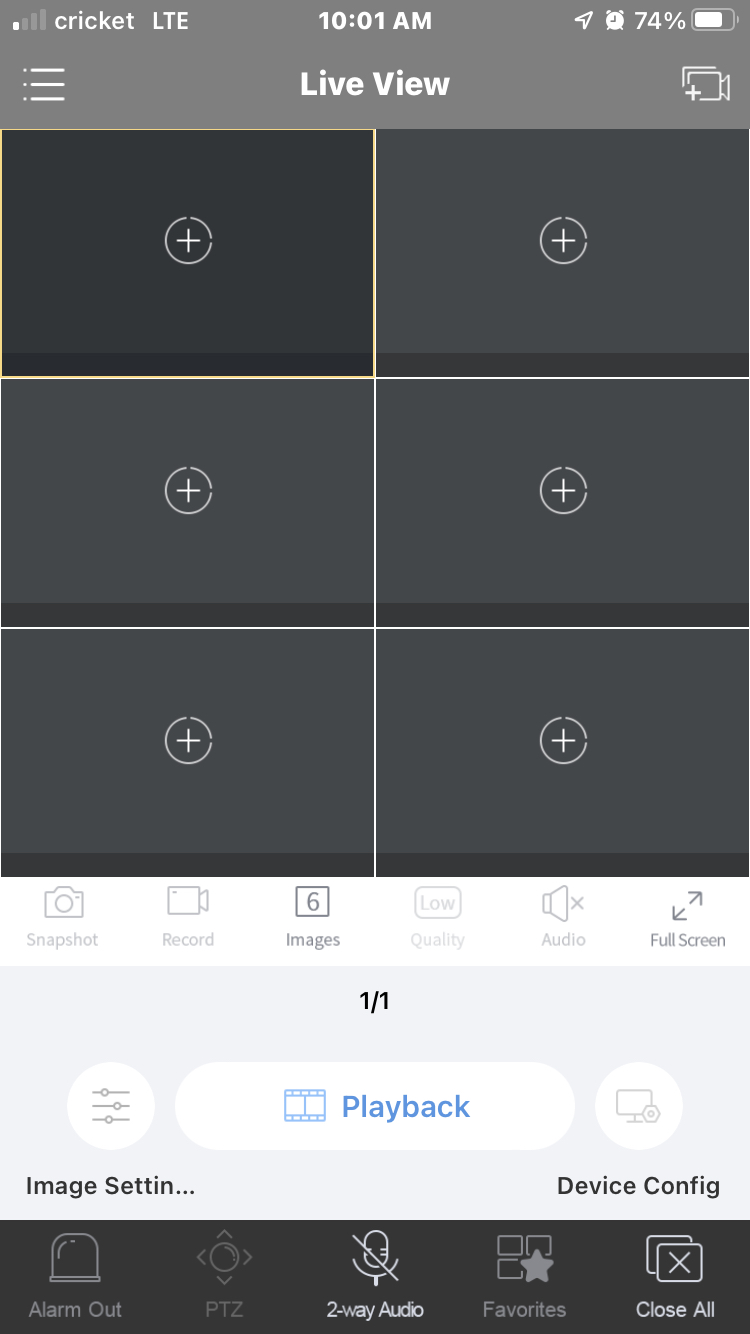The image size is (750, 1334).
Task: Tap the add camera icon in header
Action: pyautogui.click(x=705, y=85)
